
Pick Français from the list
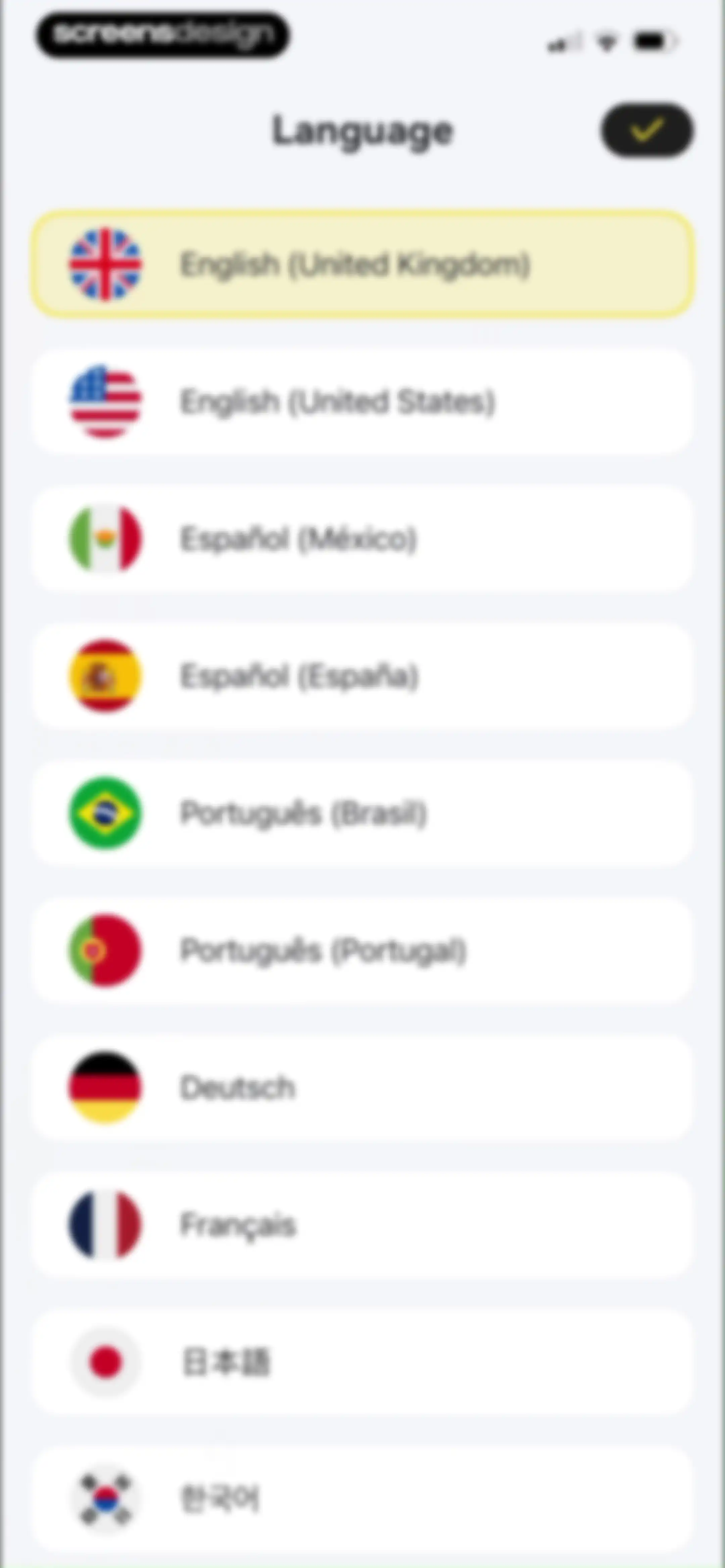363,1225
